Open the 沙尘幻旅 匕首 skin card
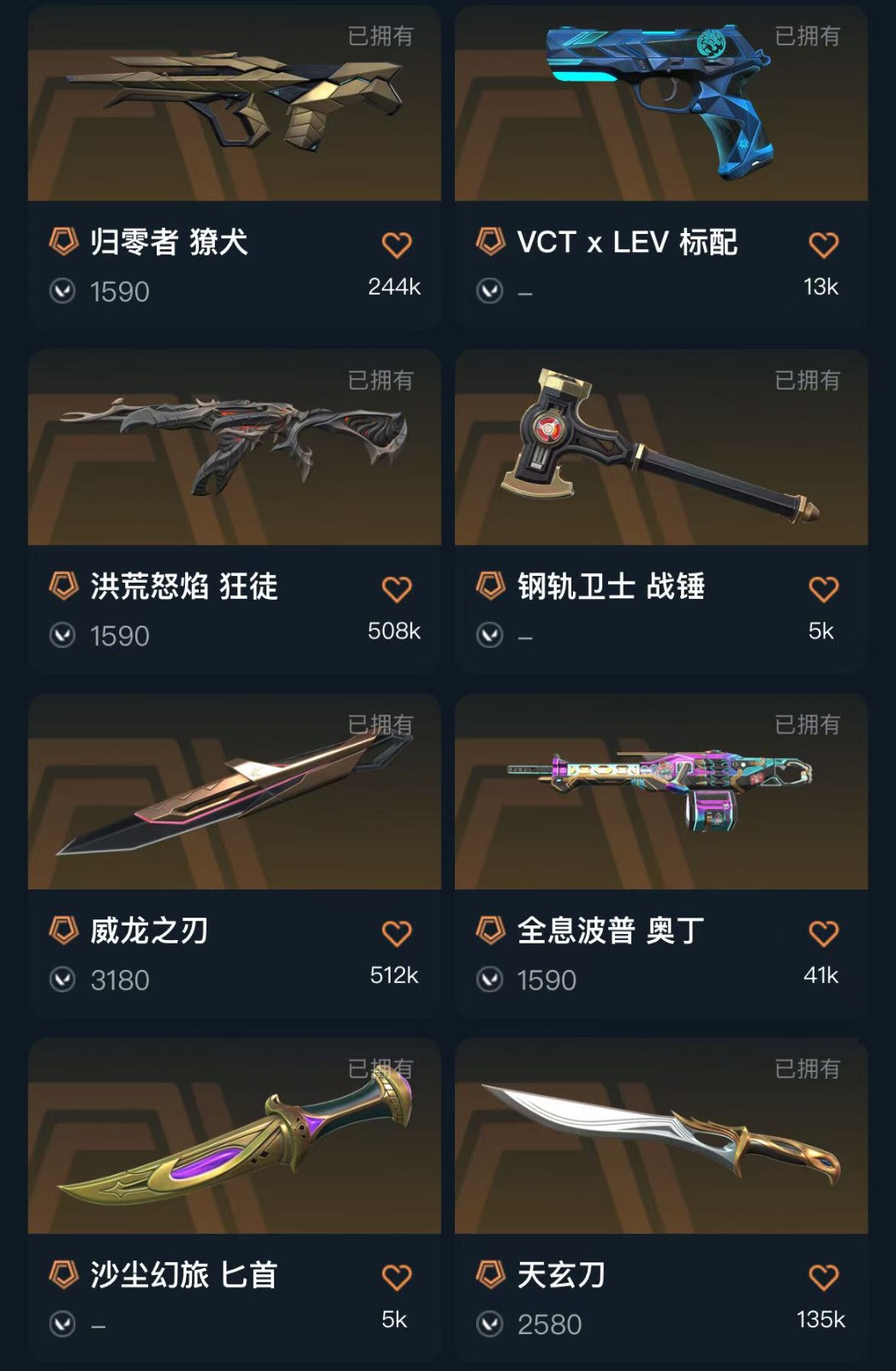 coord(234,1141)
